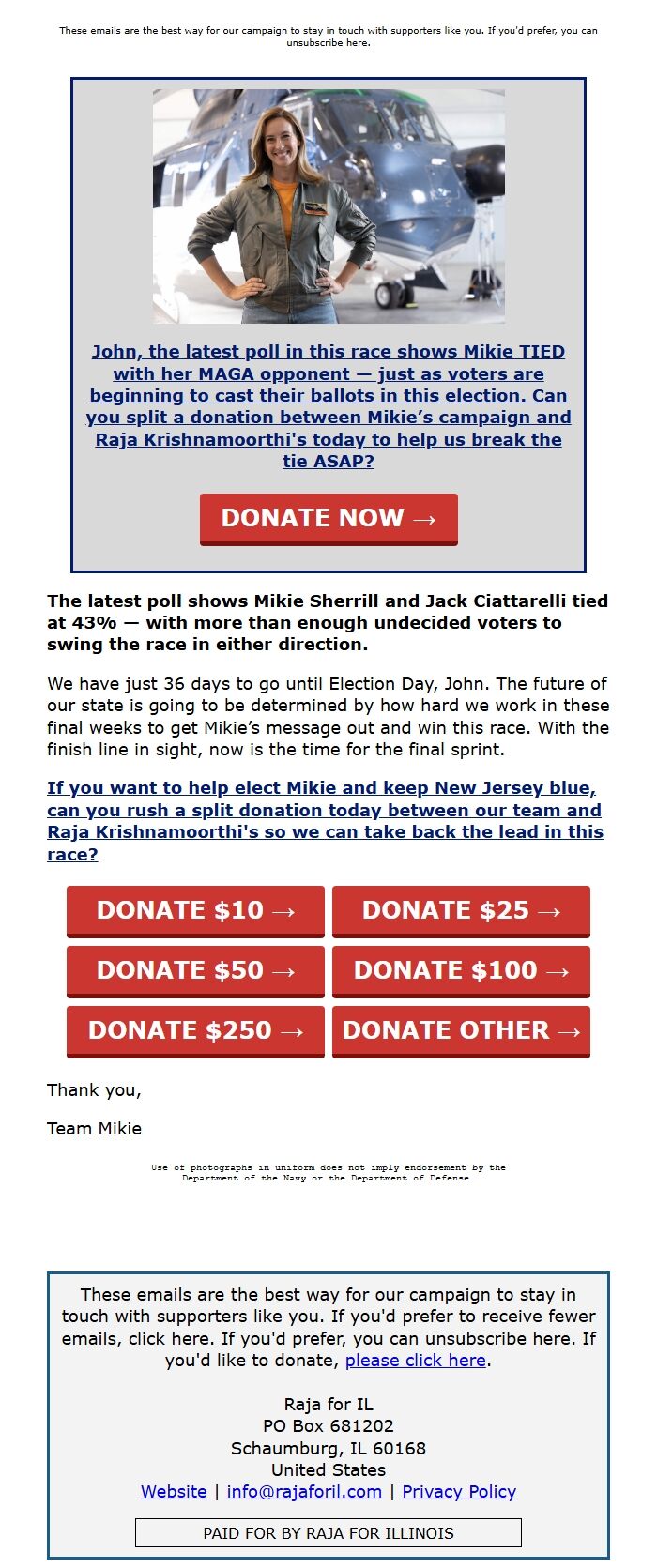Open the Mikie helicopter photo
657x1568 pixels.
[x=328, y=206]
